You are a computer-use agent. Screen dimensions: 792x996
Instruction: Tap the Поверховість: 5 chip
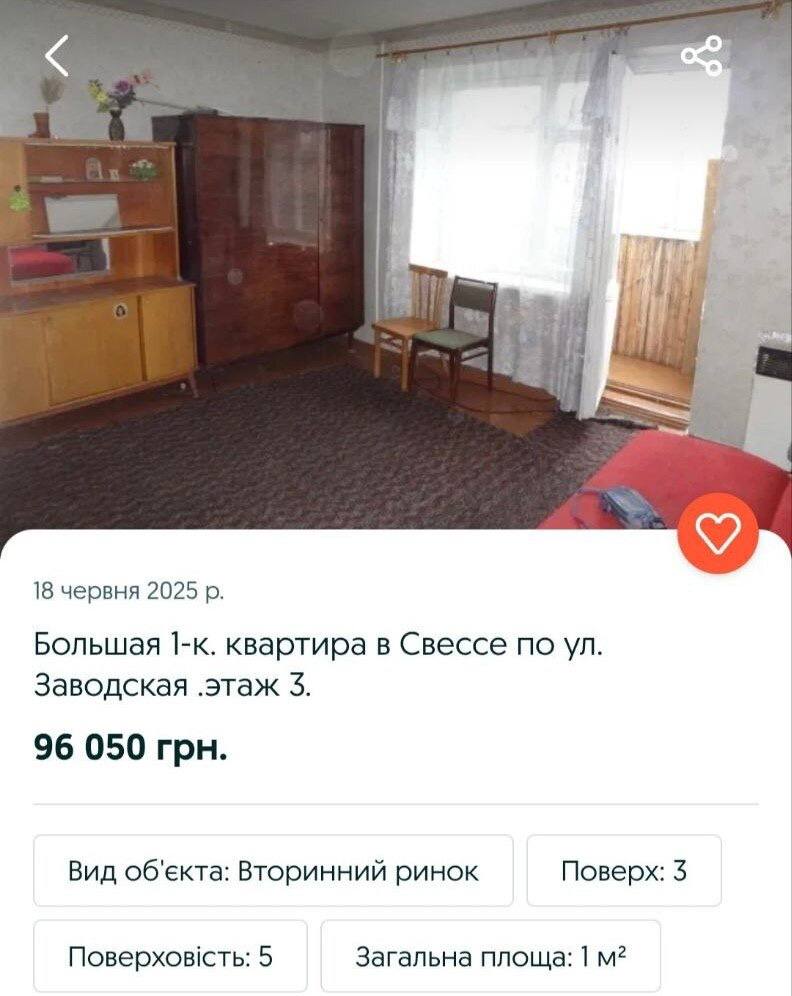[x=170, y=956]
